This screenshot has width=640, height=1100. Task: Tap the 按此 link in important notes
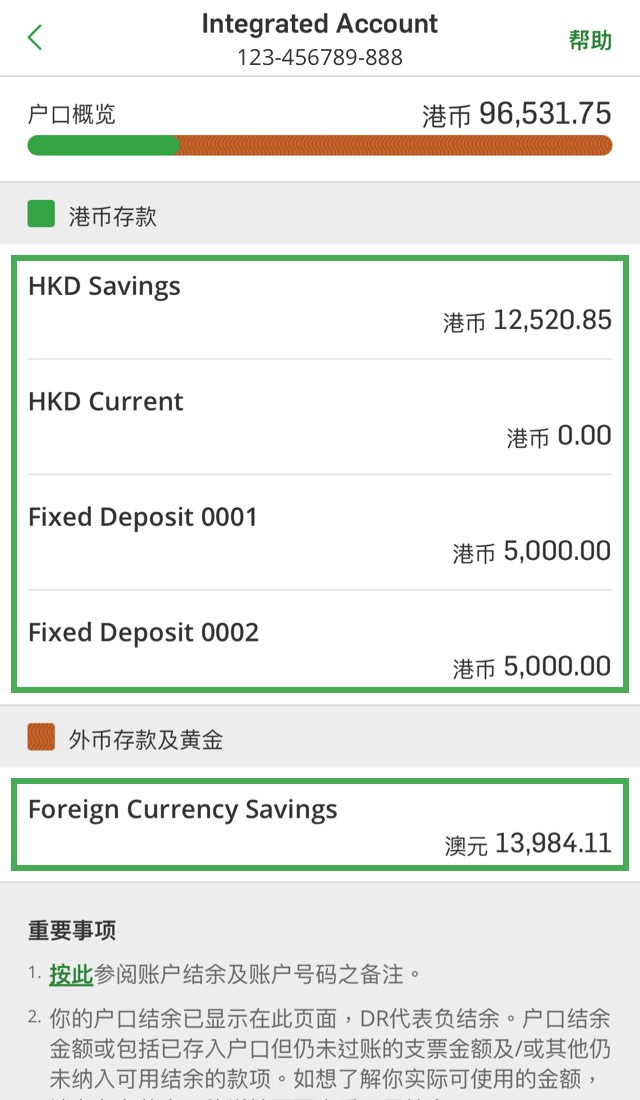point(71,974)
